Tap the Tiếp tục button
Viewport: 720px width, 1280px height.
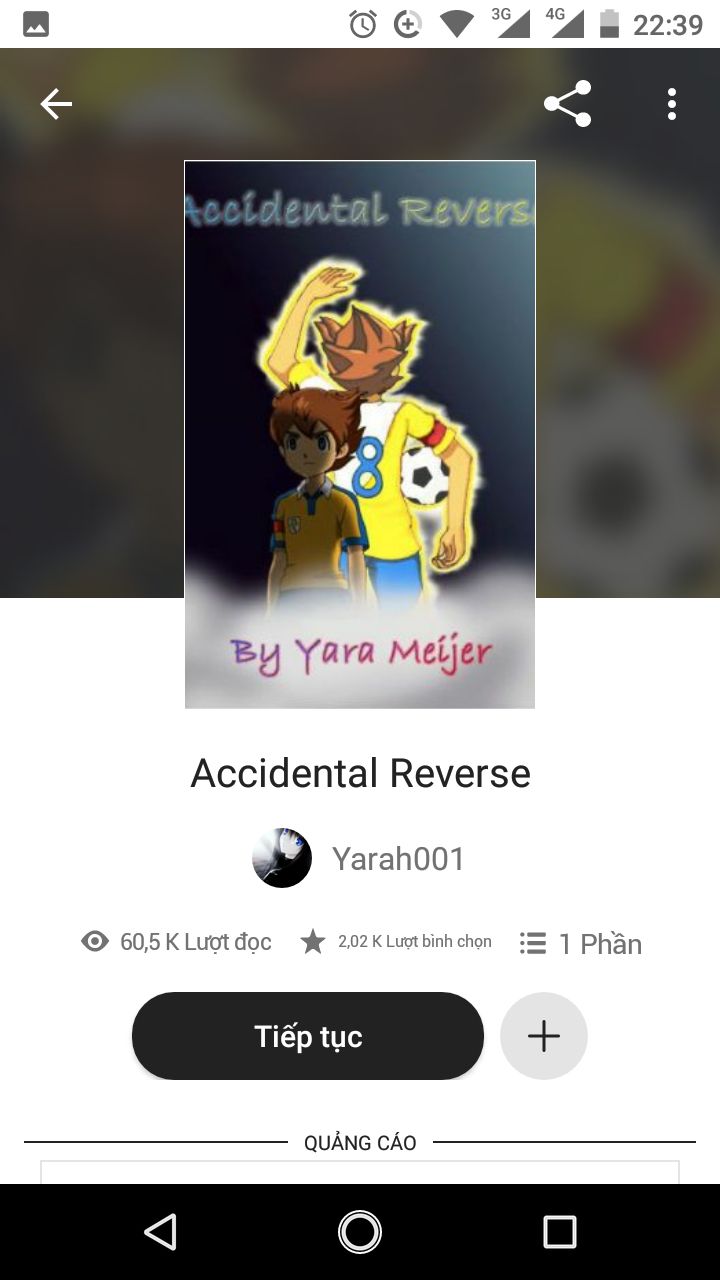308,1036
